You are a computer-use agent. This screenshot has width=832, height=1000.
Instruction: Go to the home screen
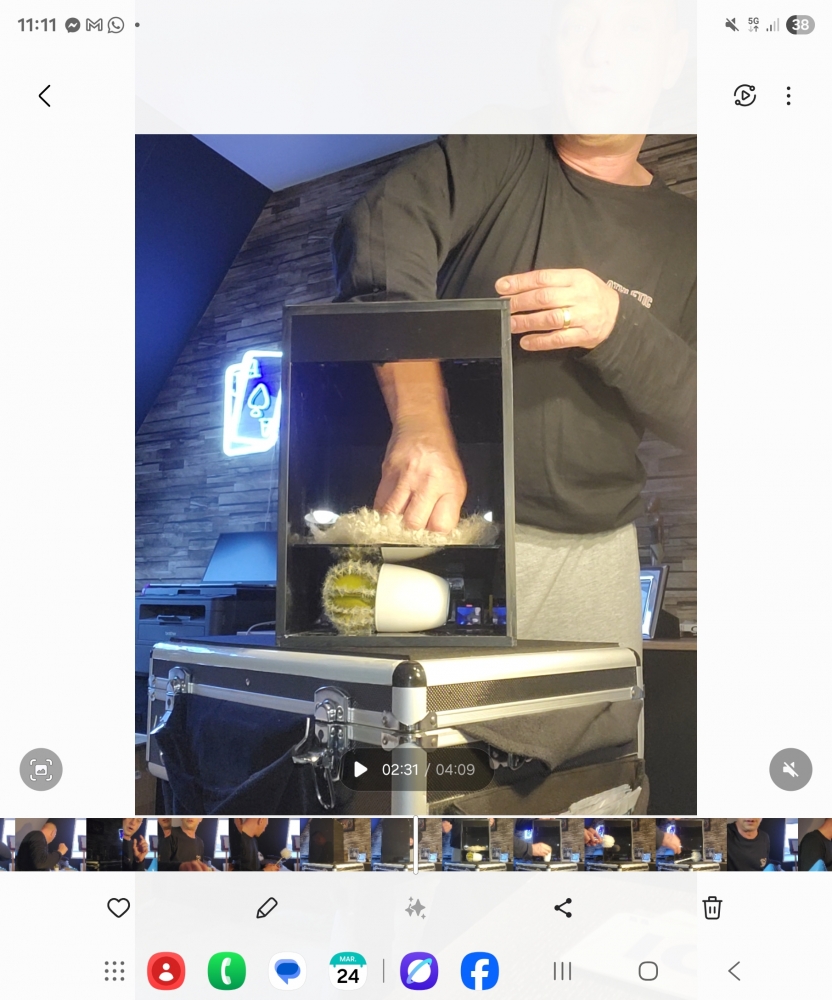pyautogui.click(x=648, y=971)
